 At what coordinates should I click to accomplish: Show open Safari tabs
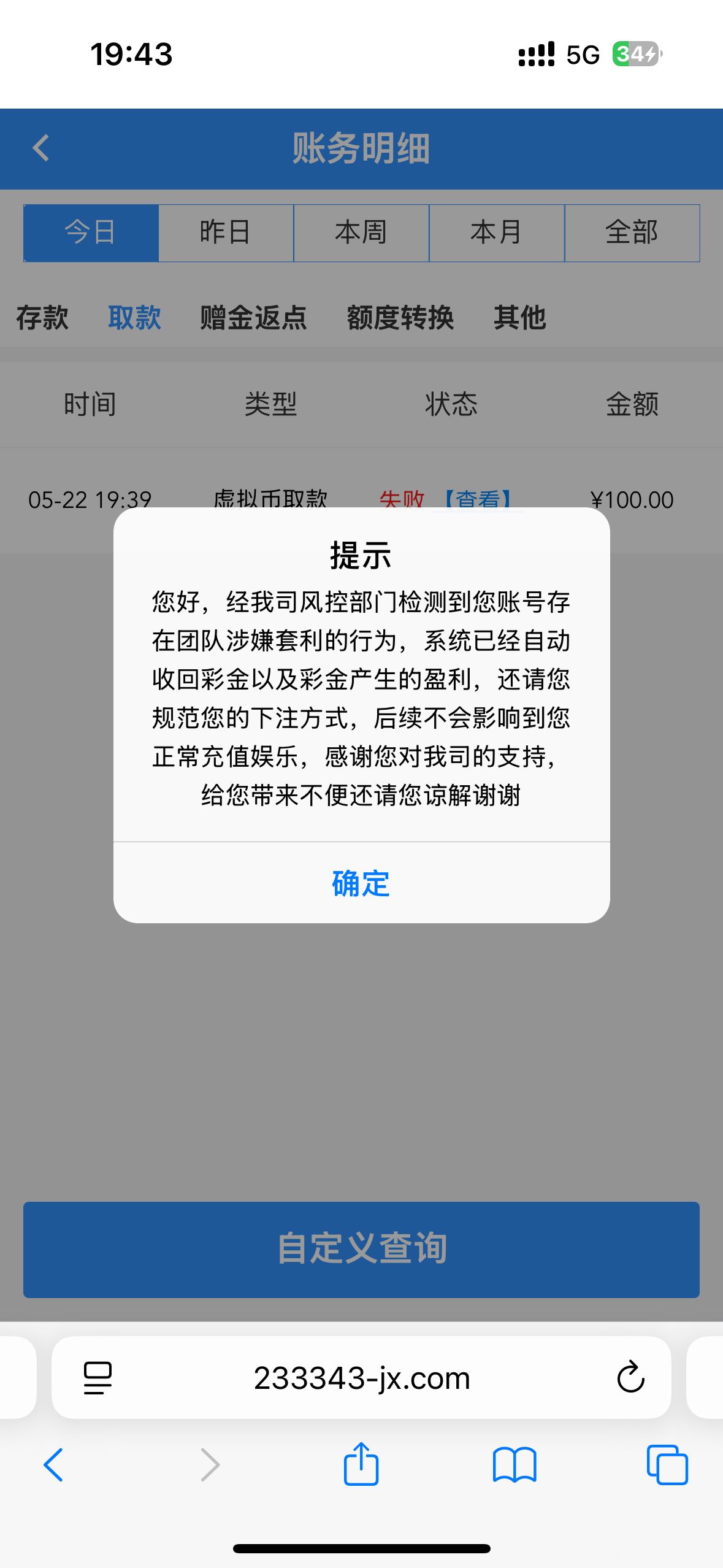pyautogui.click(x=667, y=1465)
